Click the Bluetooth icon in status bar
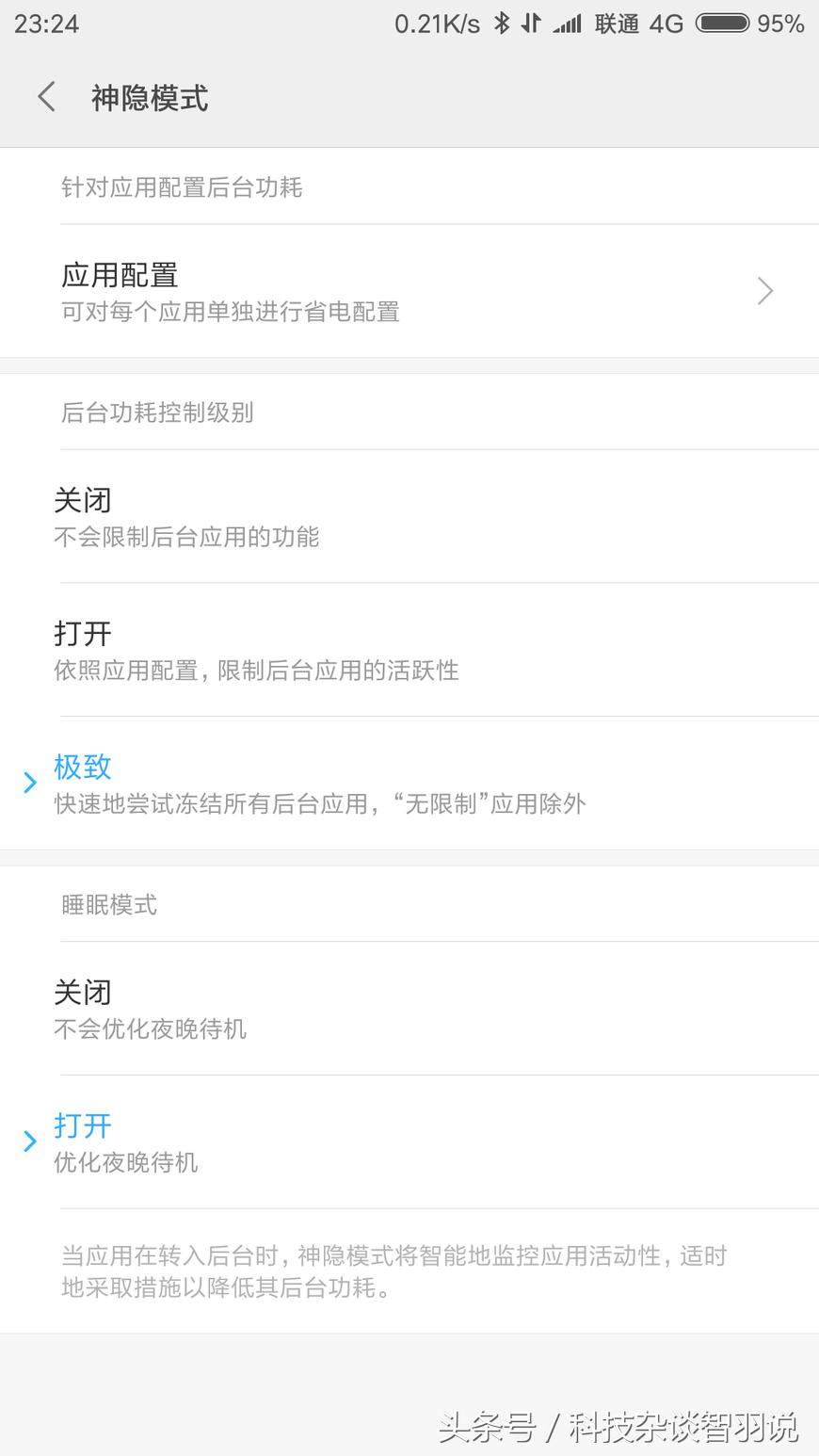The height and width of the screenshot is (1456, 819). tap(499, 24)
